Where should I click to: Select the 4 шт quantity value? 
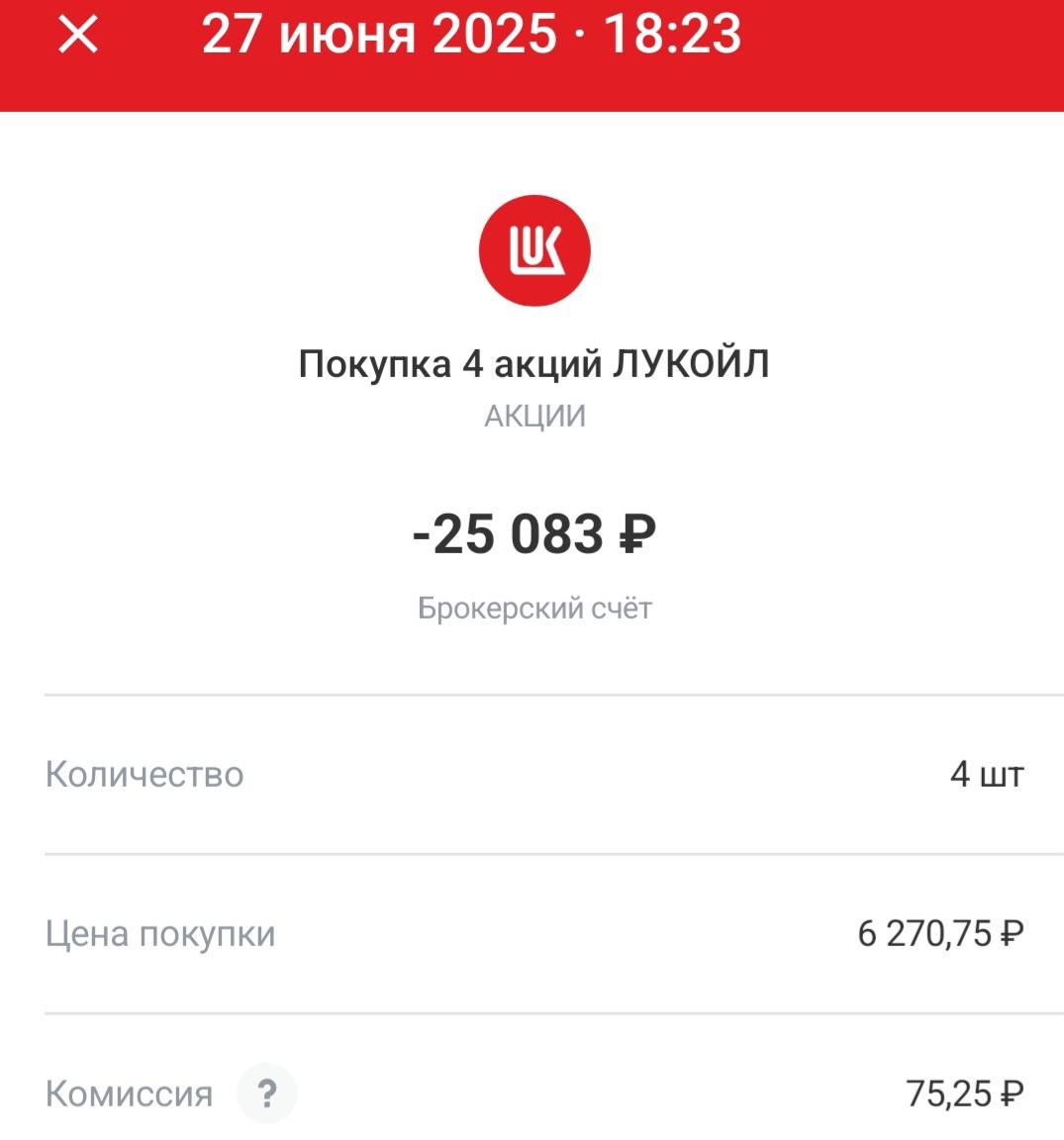click(x=986, y=775)
